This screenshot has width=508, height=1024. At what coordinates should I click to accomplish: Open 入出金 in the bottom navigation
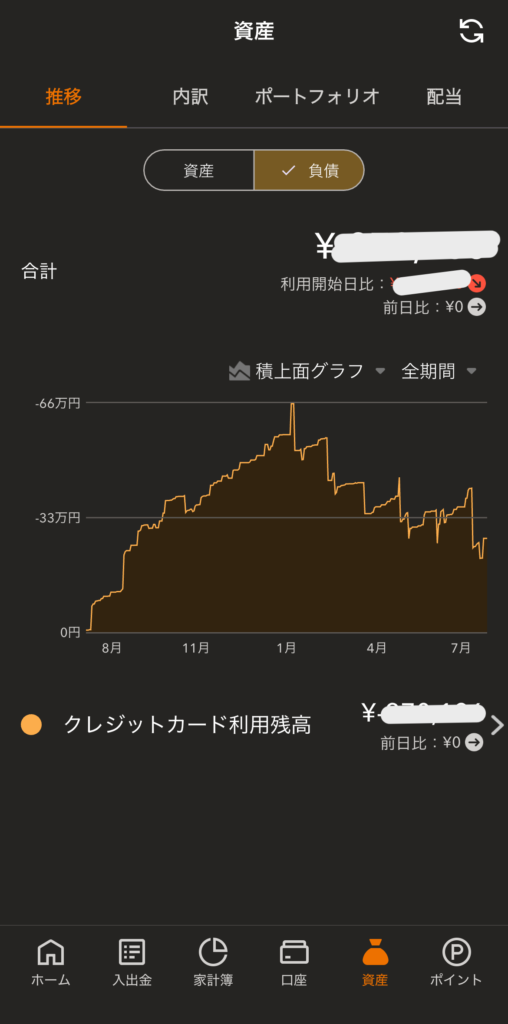(x=132, y=961)
